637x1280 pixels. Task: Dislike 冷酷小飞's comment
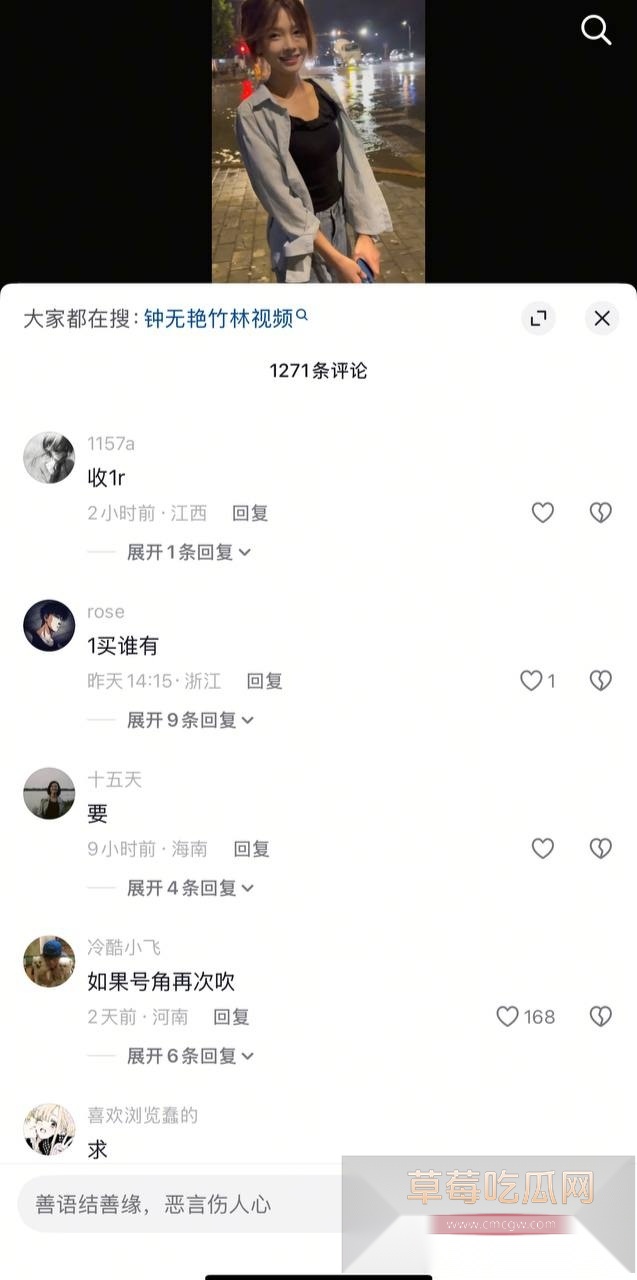pos(600,1017)
